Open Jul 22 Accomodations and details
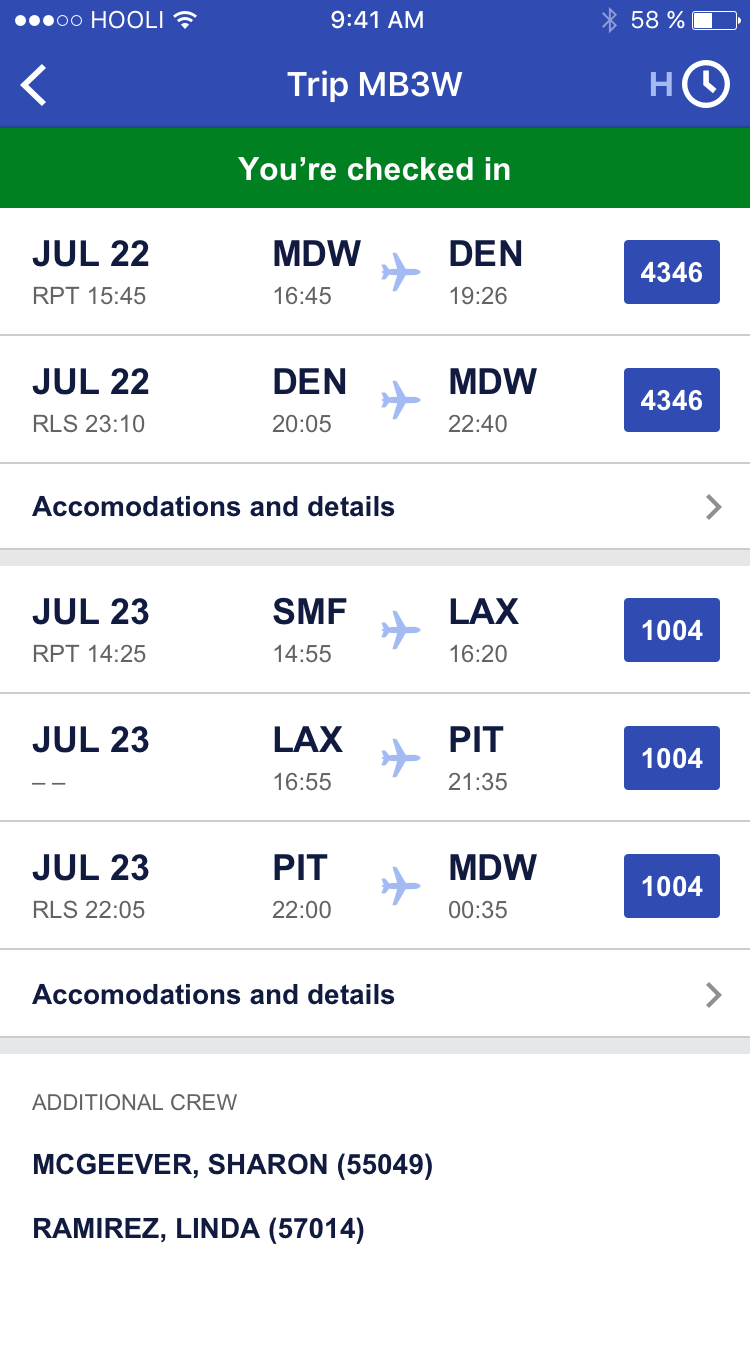Image resolution: width=750 pixels, height=1364 pixels. [375, 507]
